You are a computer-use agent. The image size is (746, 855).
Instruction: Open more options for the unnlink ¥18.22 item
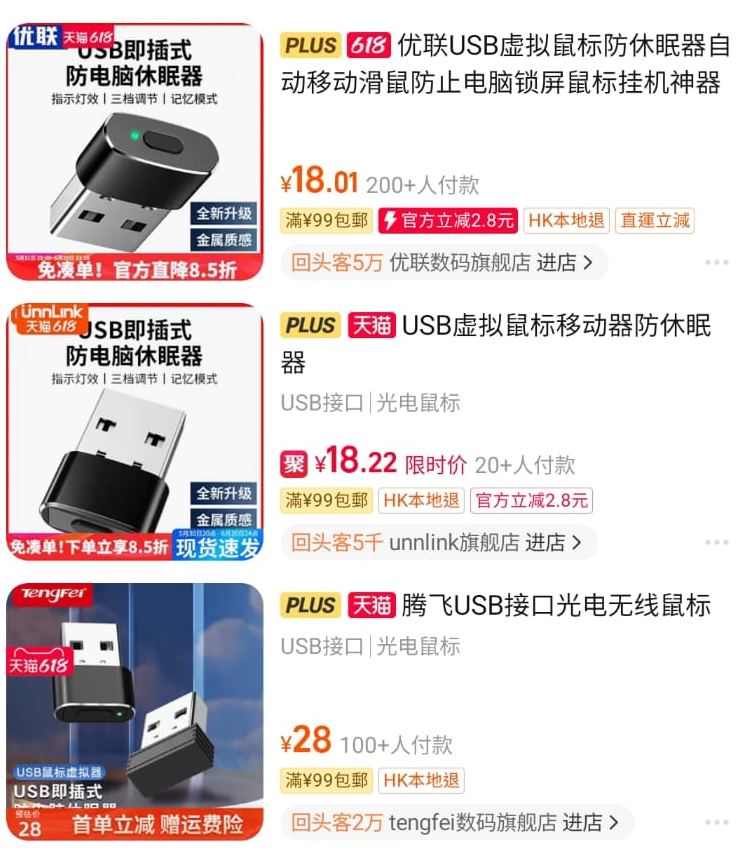click(716, 543)
